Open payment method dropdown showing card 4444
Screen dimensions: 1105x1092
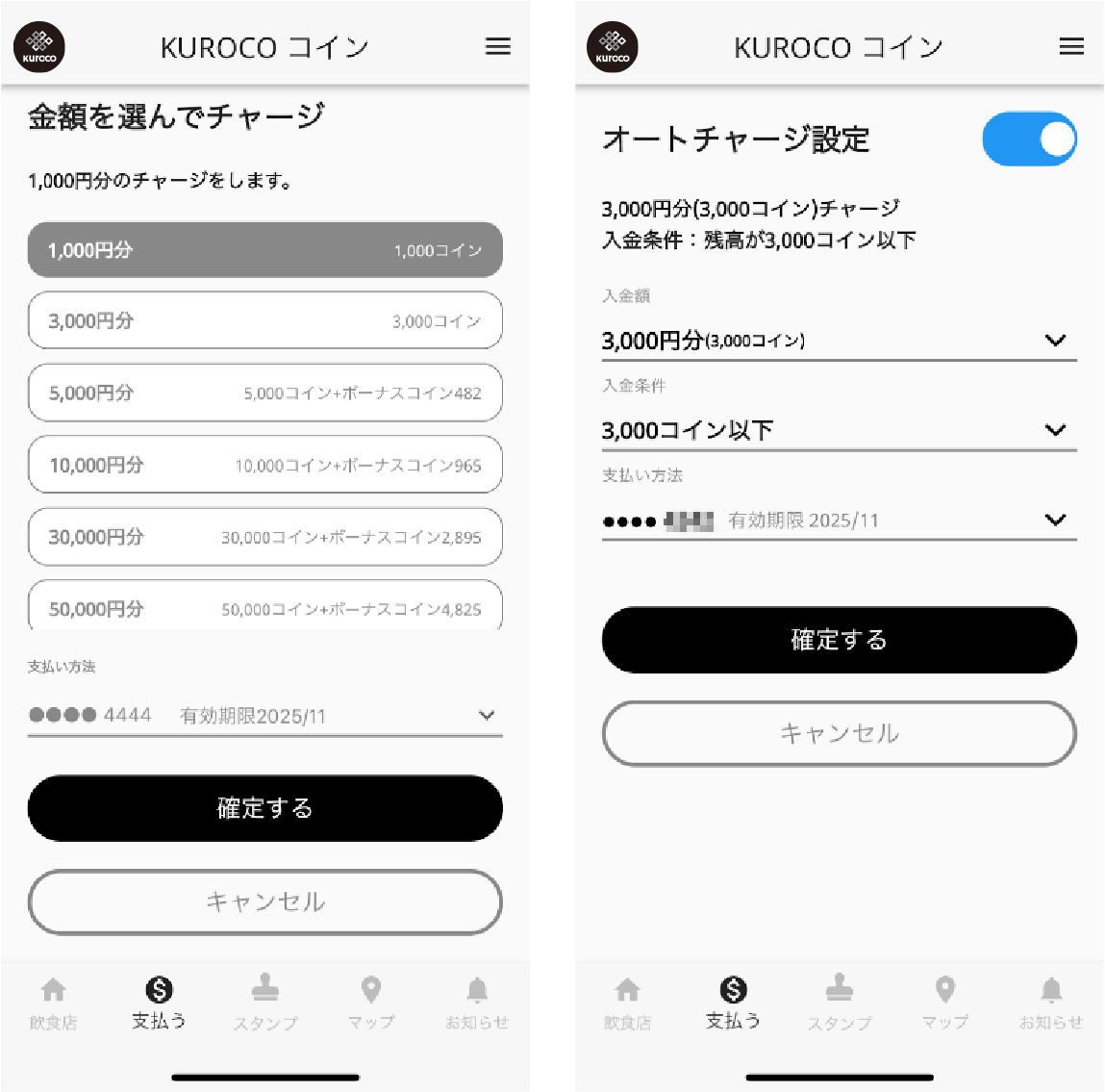pos(264,715)
